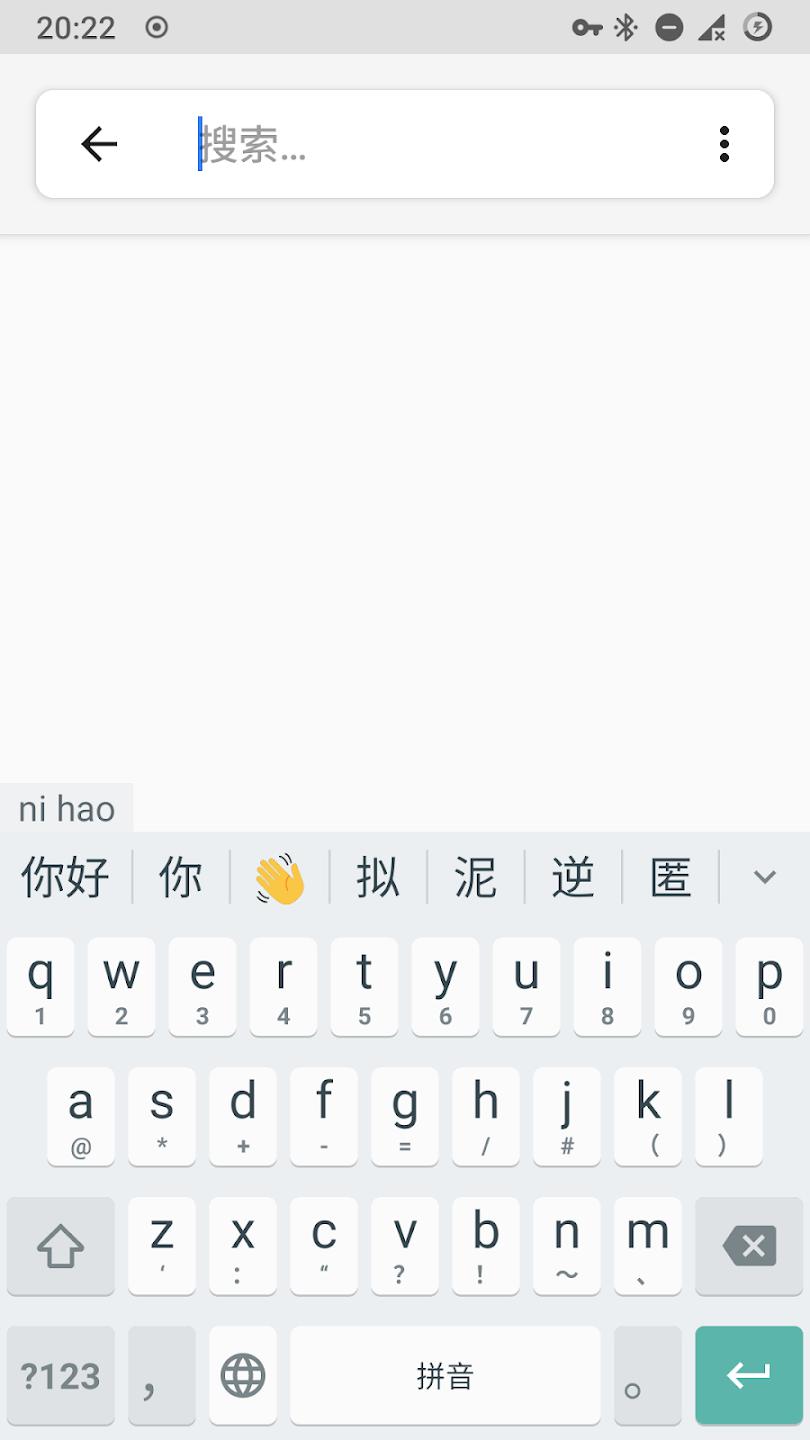
Task: Select the candidate 拟
Action: point(378,876)
